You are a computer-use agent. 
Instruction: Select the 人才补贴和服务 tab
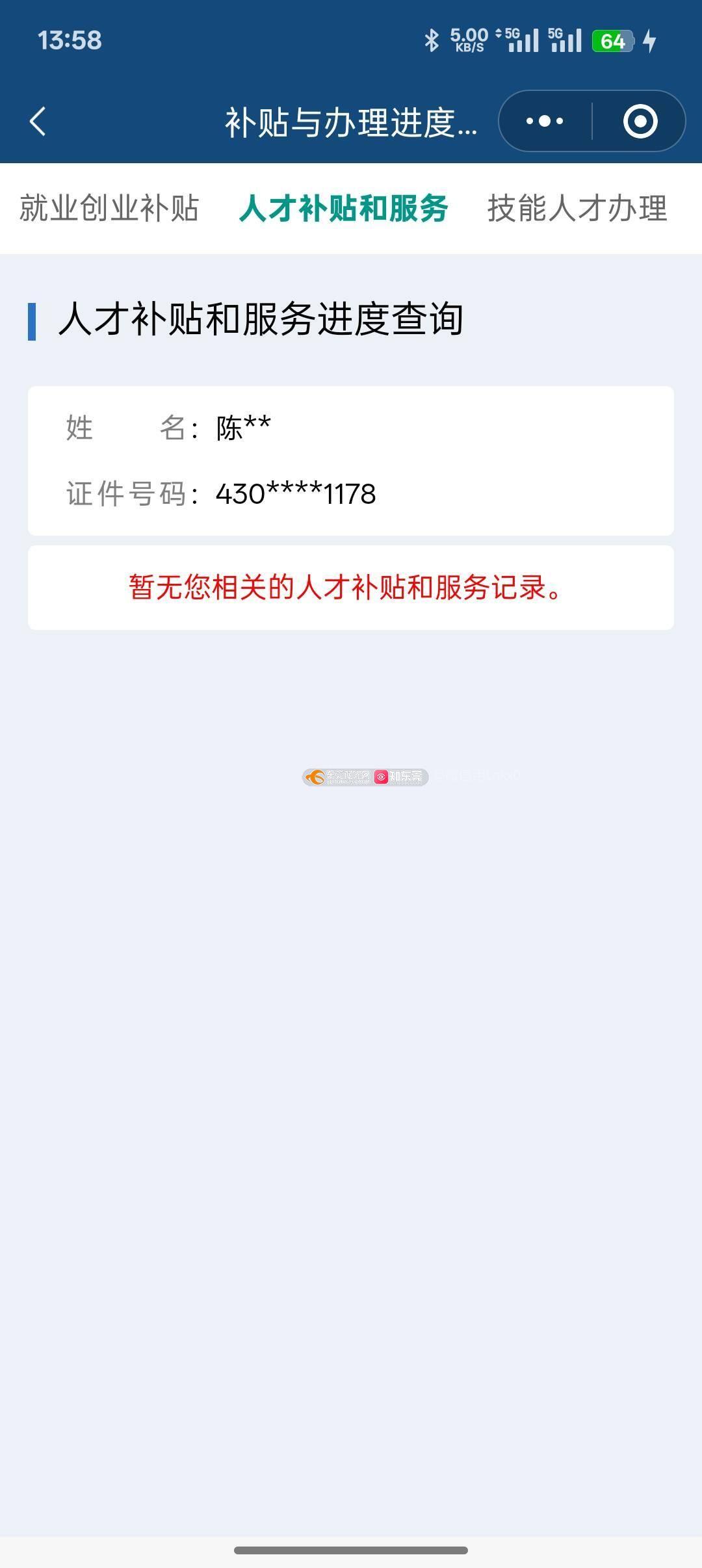(x=343, y=209)
